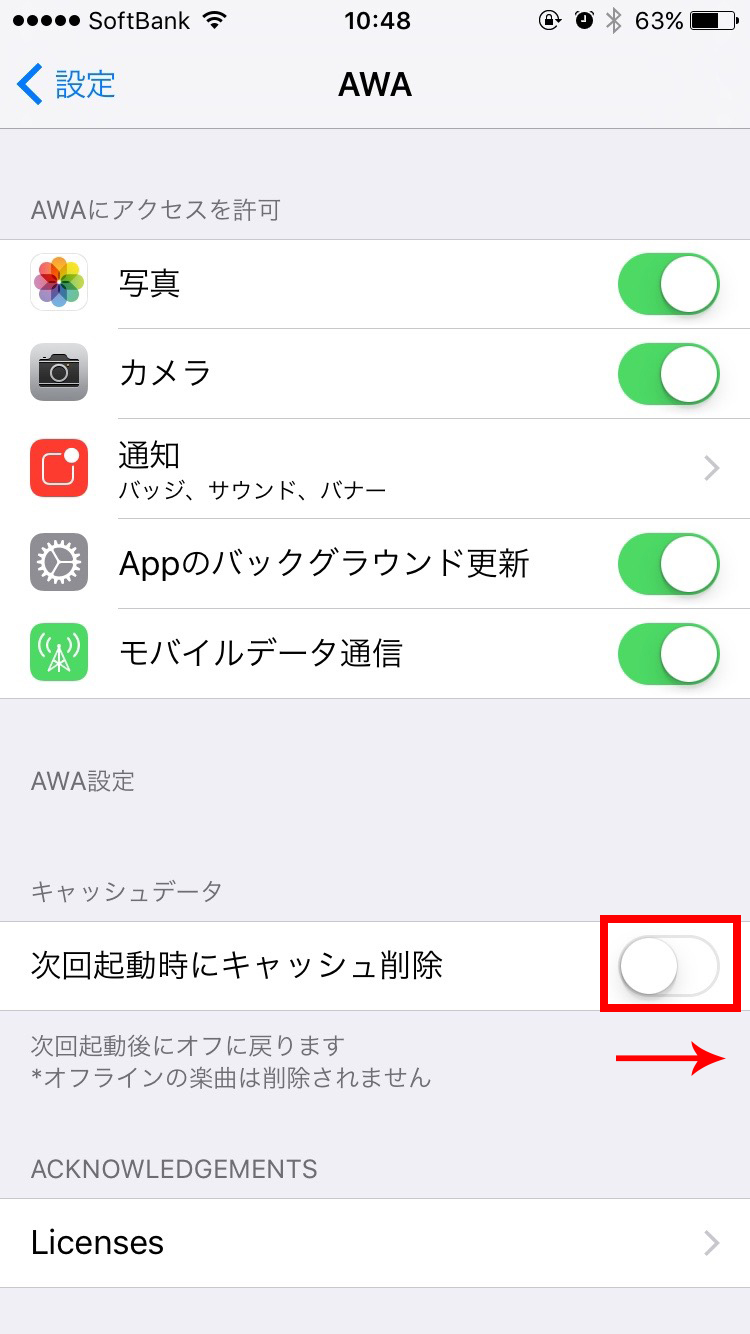
Task: Switch off モバイルデータ通信
Action: tap(669, 654)
